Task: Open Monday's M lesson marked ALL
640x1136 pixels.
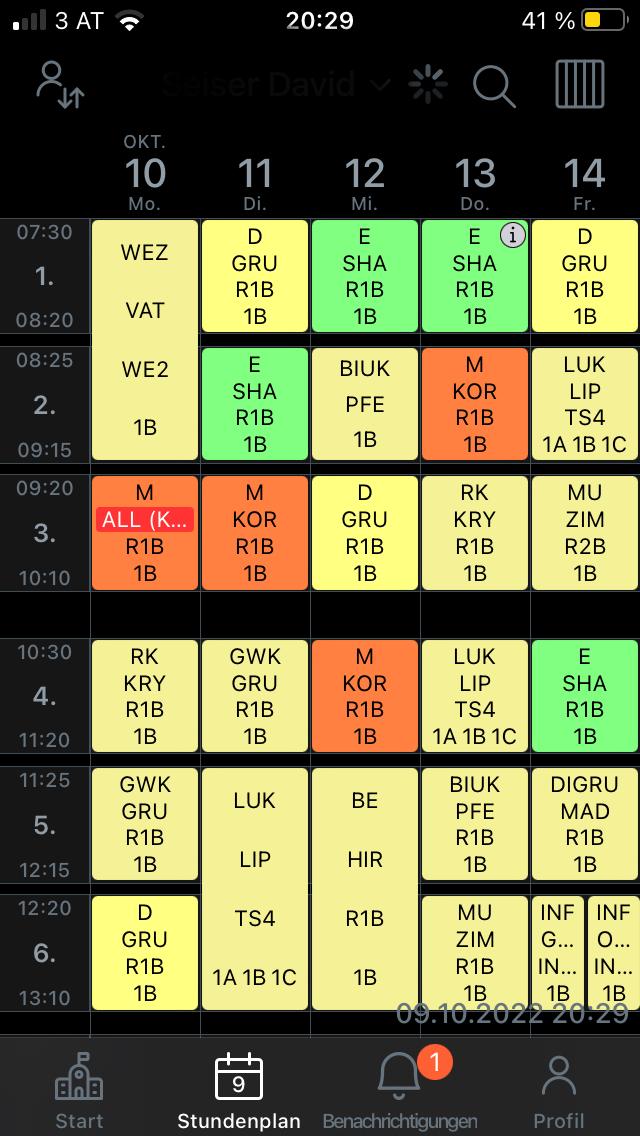Action: pos(145,533)
